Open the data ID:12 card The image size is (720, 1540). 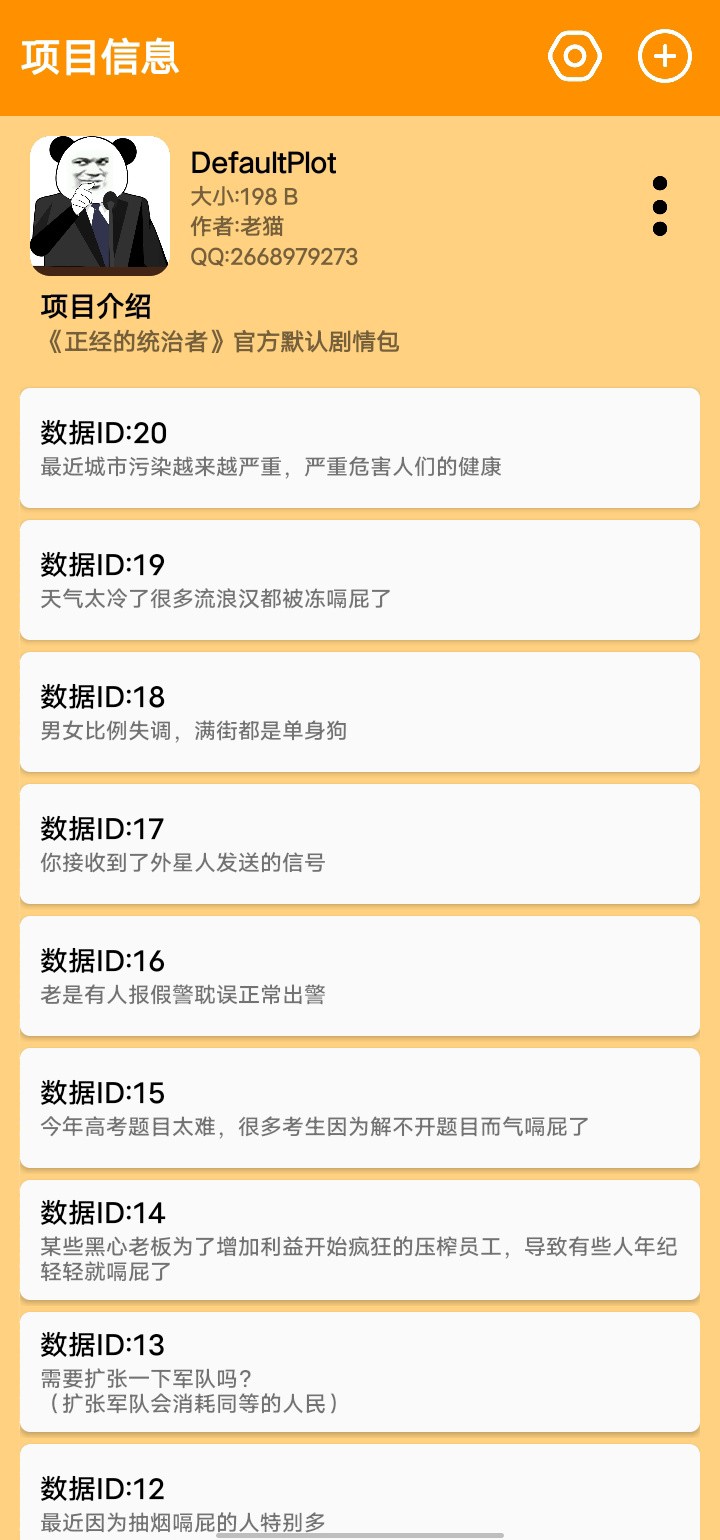(360, 1495)
